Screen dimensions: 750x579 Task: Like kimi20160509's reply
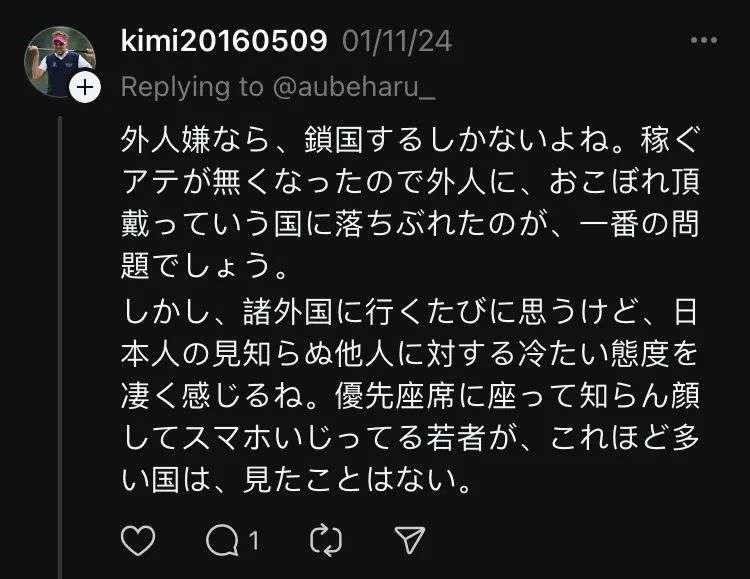coord(138,541)
